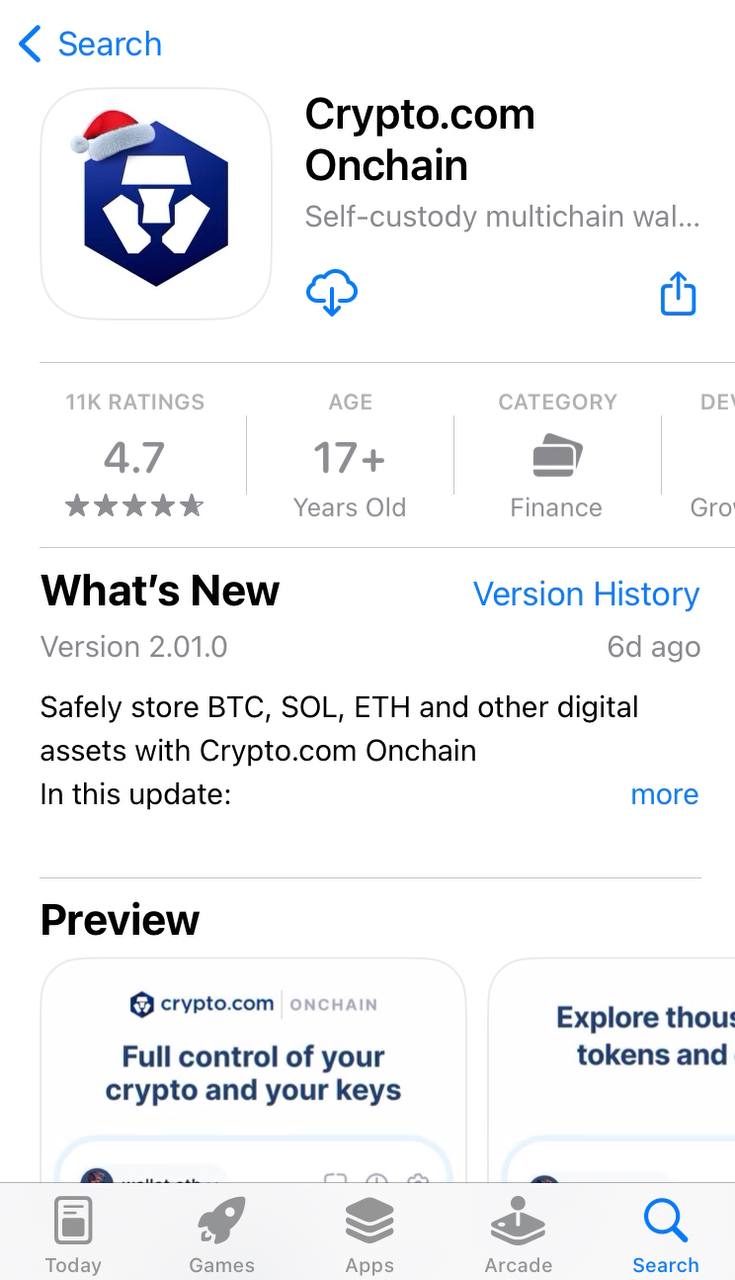The width and height of the screenshot is (735, 1280).
Task: Open the 11K ratings section
Action: click(x=135, y=456)
